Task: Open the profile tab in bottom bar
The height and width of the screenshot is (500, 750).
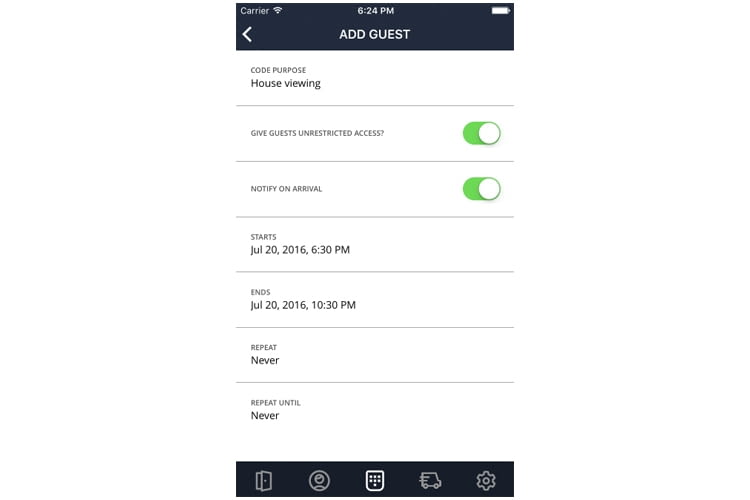Action: pyautogui.click(x=319, y=480)
